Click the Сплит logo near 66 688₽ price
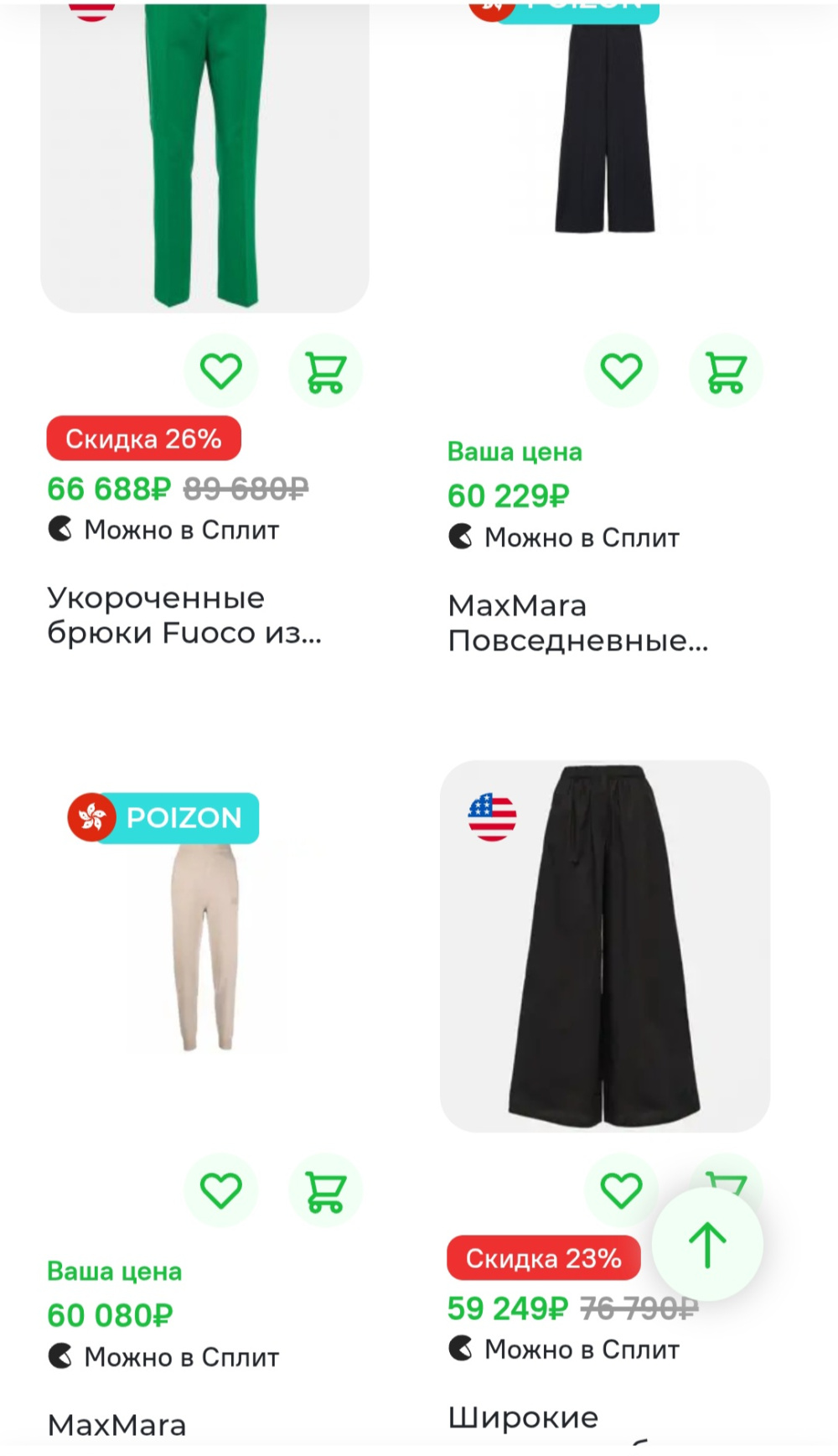The height and width of the screenshot is (1456, 838). click(x=59, y=529)
